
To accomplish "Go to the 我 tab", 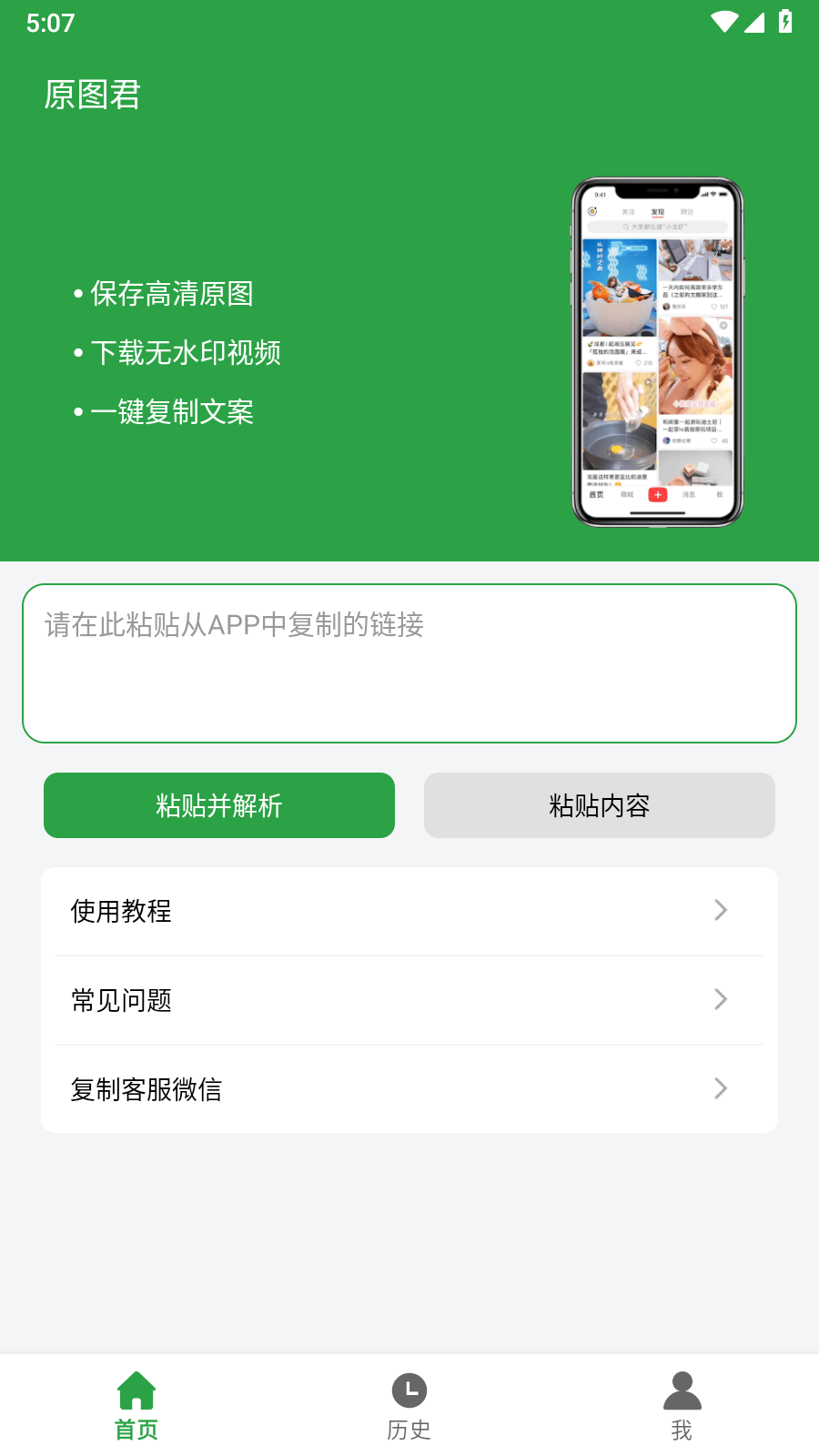I will pos(682,1406).
